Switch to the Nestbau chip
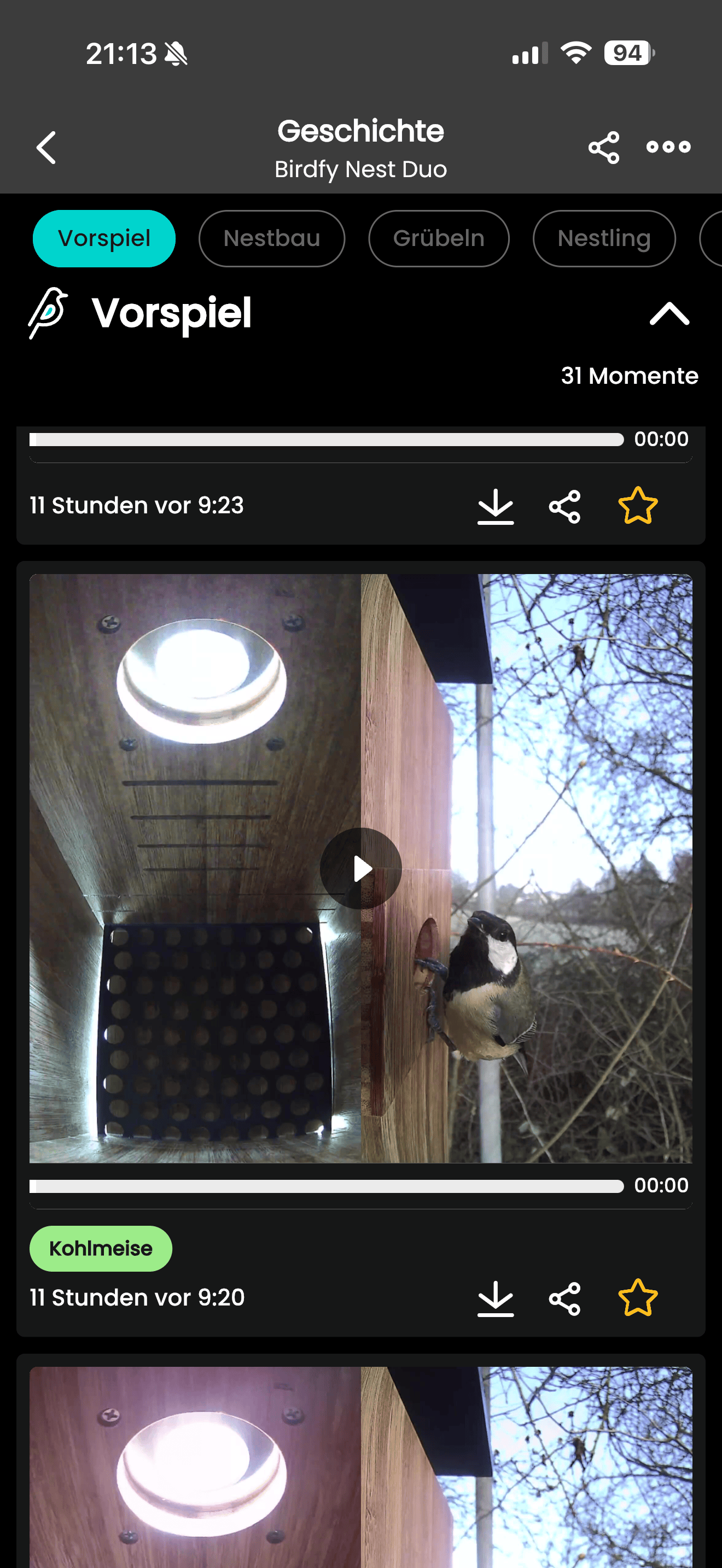Image resolution: width=722 pixels, height=1568 pixels. tap(271, 238)
